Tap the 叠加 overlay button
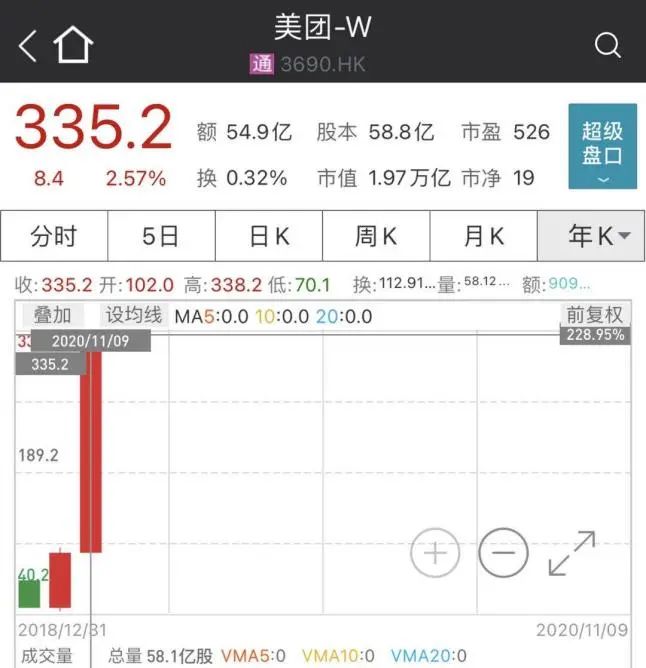646x668 pixels. coord(53,316)
